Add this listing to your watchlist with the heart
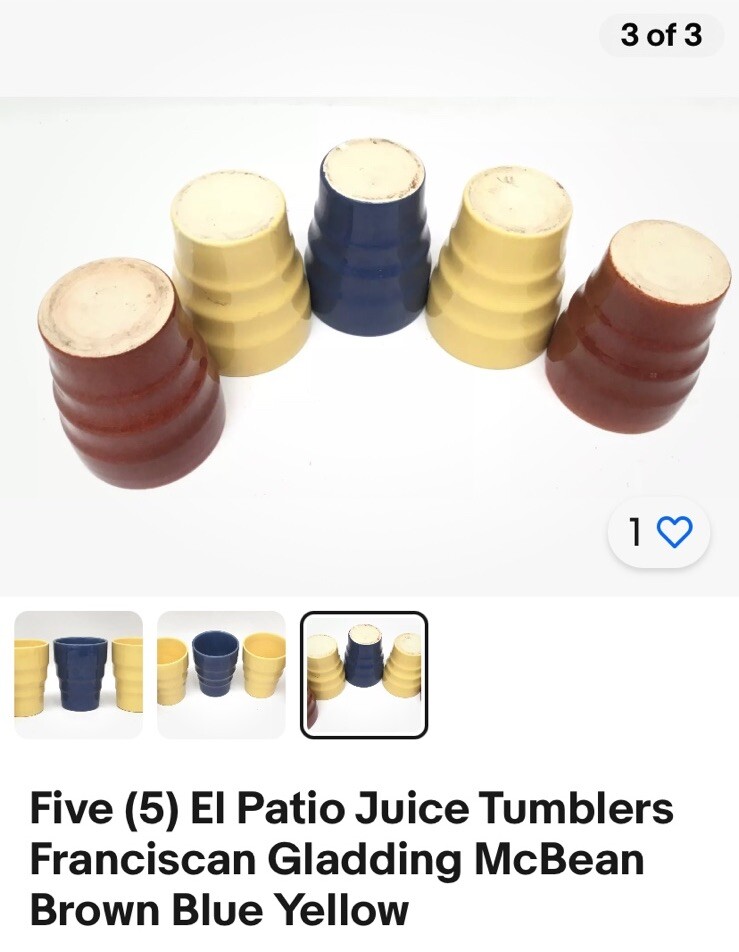Viewport: 739px width, 952px height. (x=675, y=532)
